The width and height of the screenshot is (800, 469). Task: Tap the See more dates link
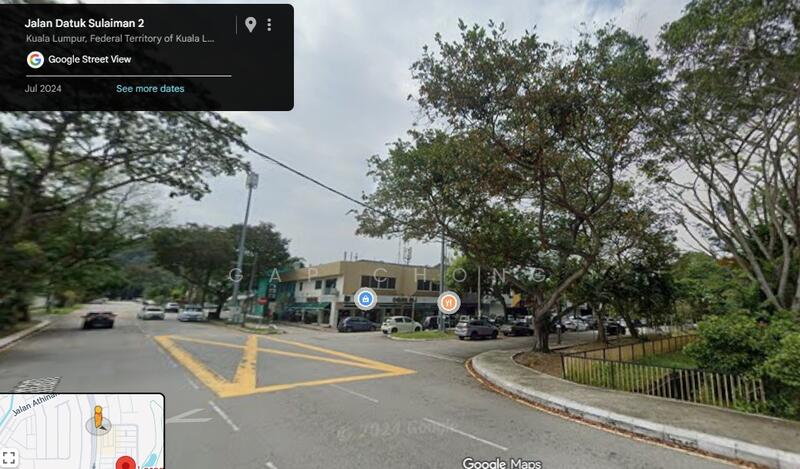point(150,88)
